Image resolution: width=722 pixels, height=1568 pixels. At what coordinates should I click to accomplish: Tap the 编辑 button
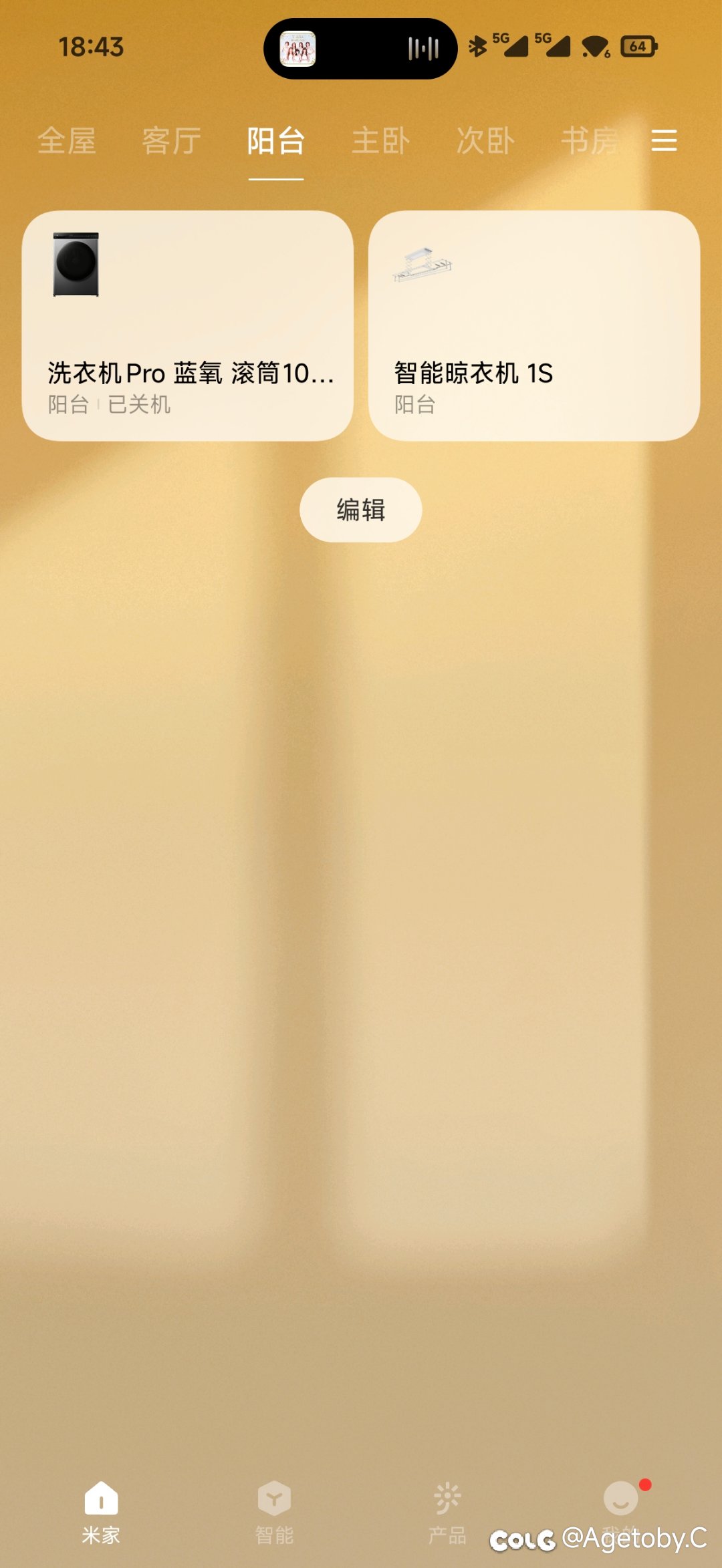(x=360, y=510)
